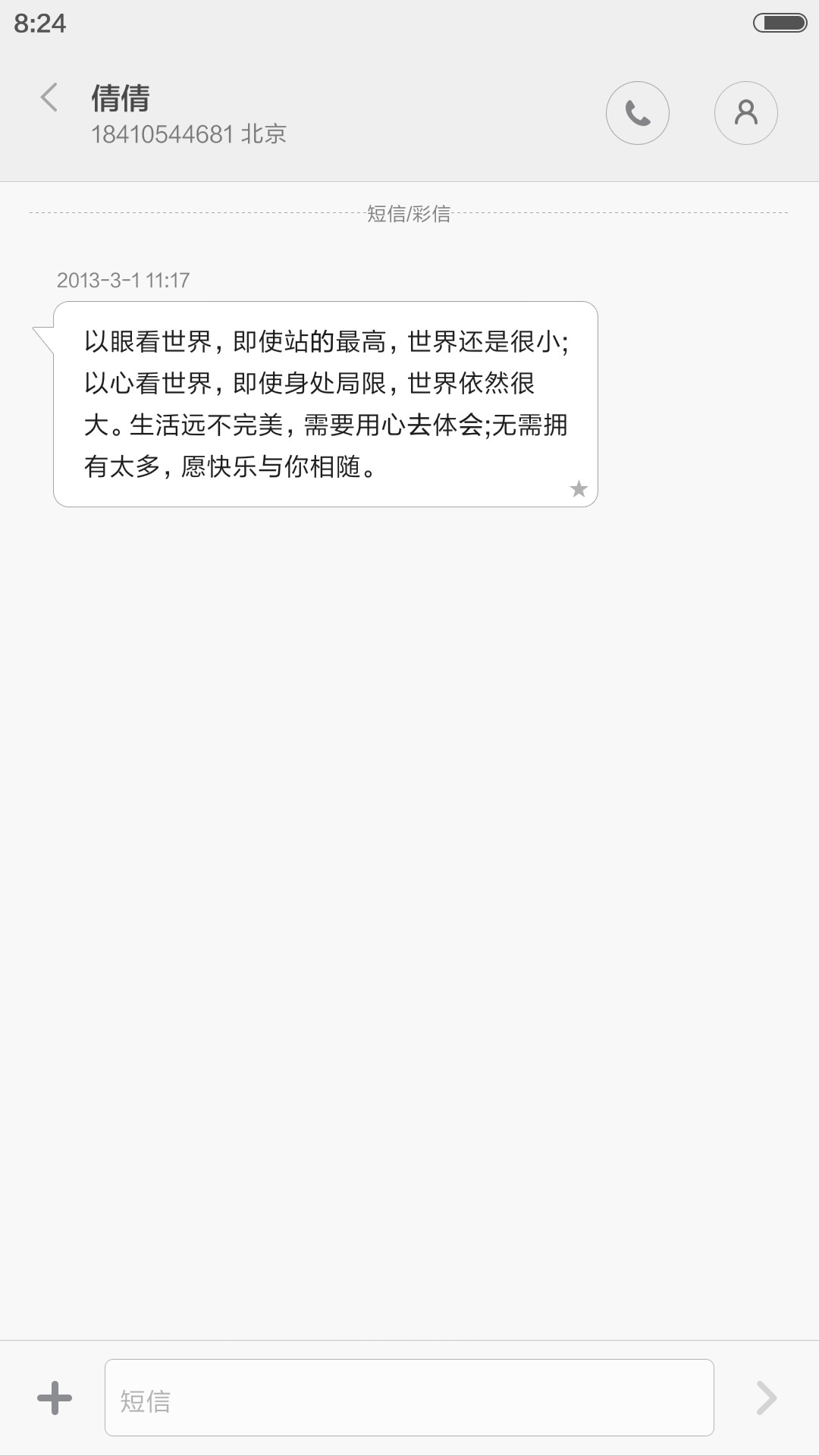Tap the plus icon to add attachment
The width and height of the screenshot is (819, 1456).
pyautogui.click(x=55, y=1398)
